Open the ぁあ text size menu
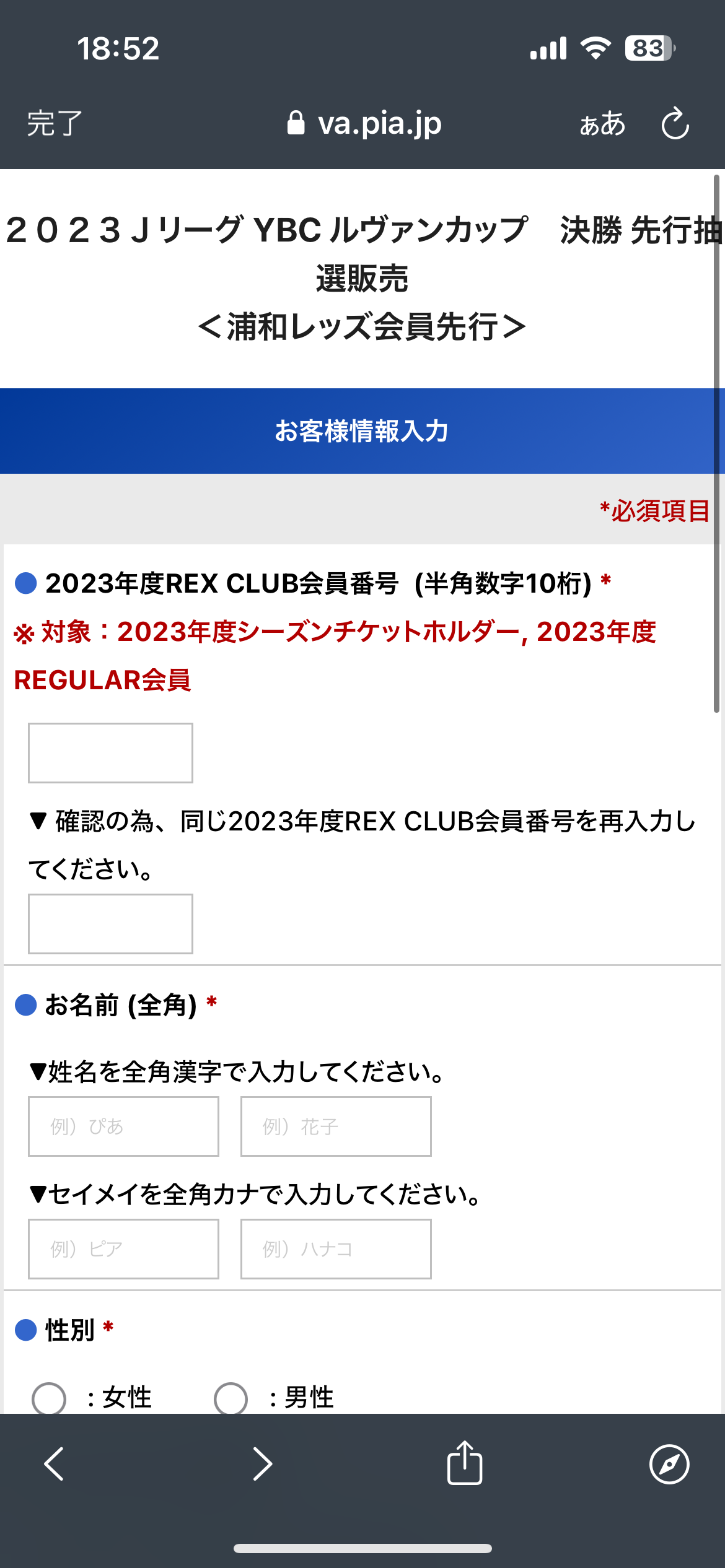Screen dimensions: 725x1568 coord(602,124)
